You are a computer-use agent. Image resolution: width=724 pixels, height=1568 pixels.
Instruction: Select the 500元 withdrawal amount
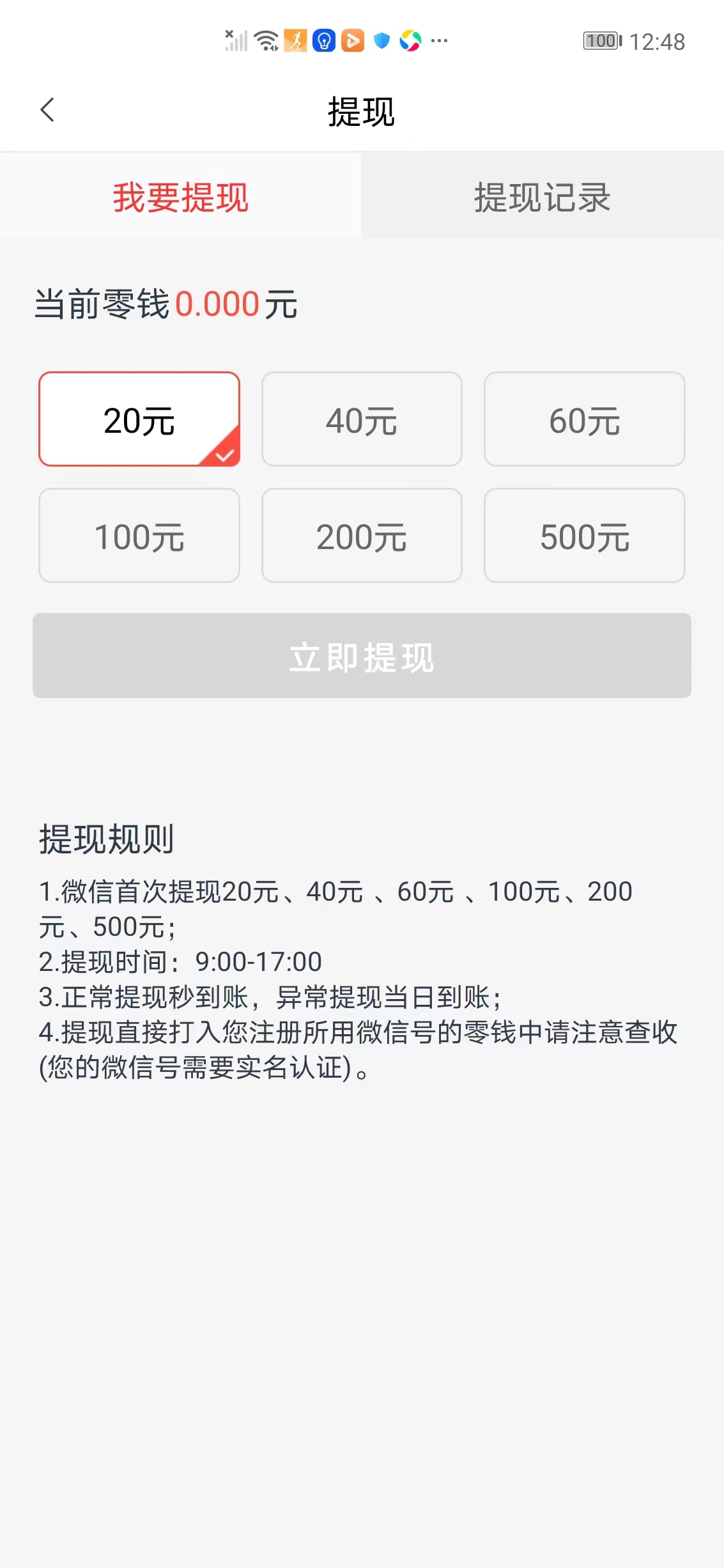tap(585, 535)
